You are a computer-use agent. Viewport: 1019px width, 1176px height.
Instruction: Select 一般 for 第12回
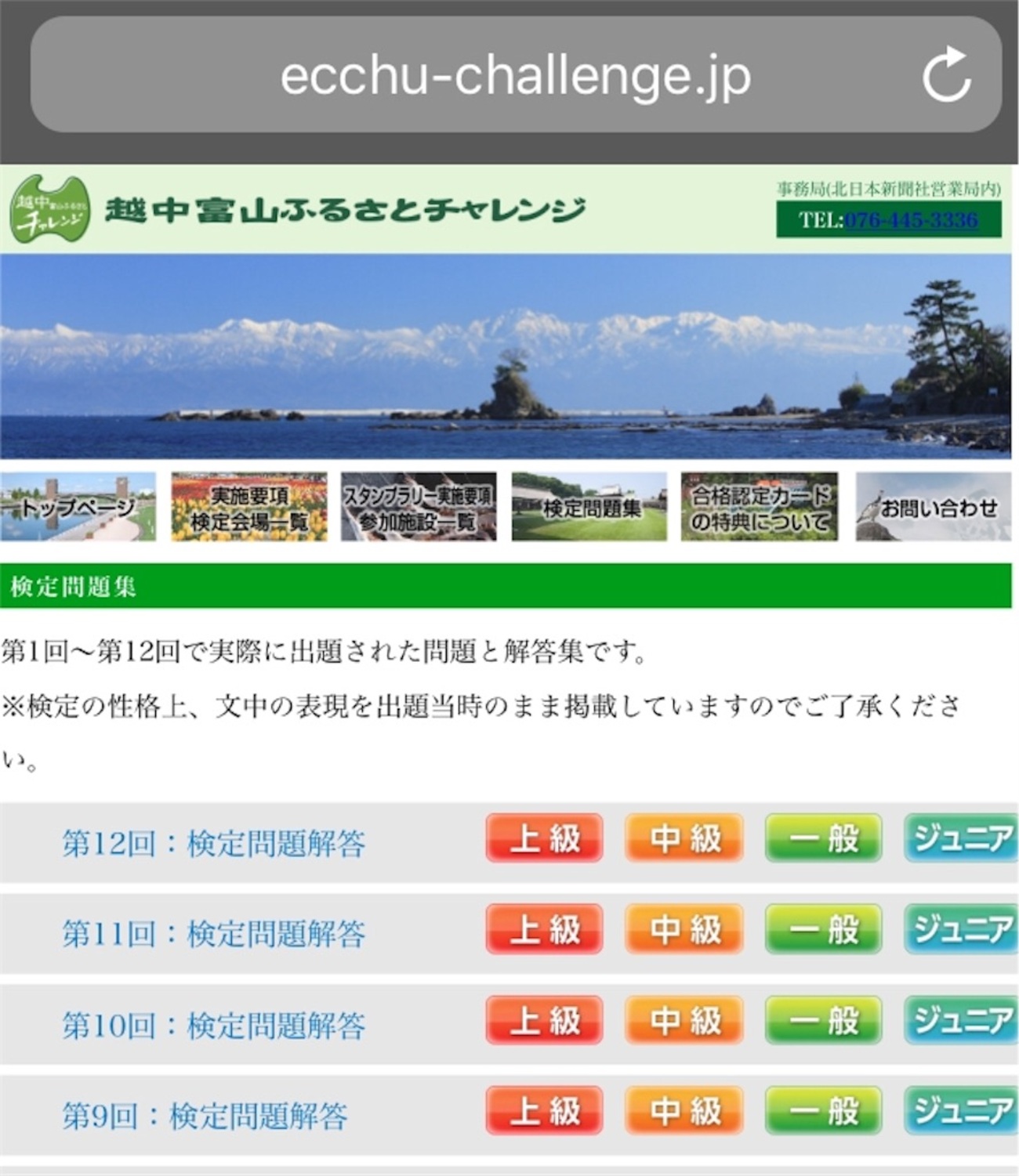click(824, 838)
